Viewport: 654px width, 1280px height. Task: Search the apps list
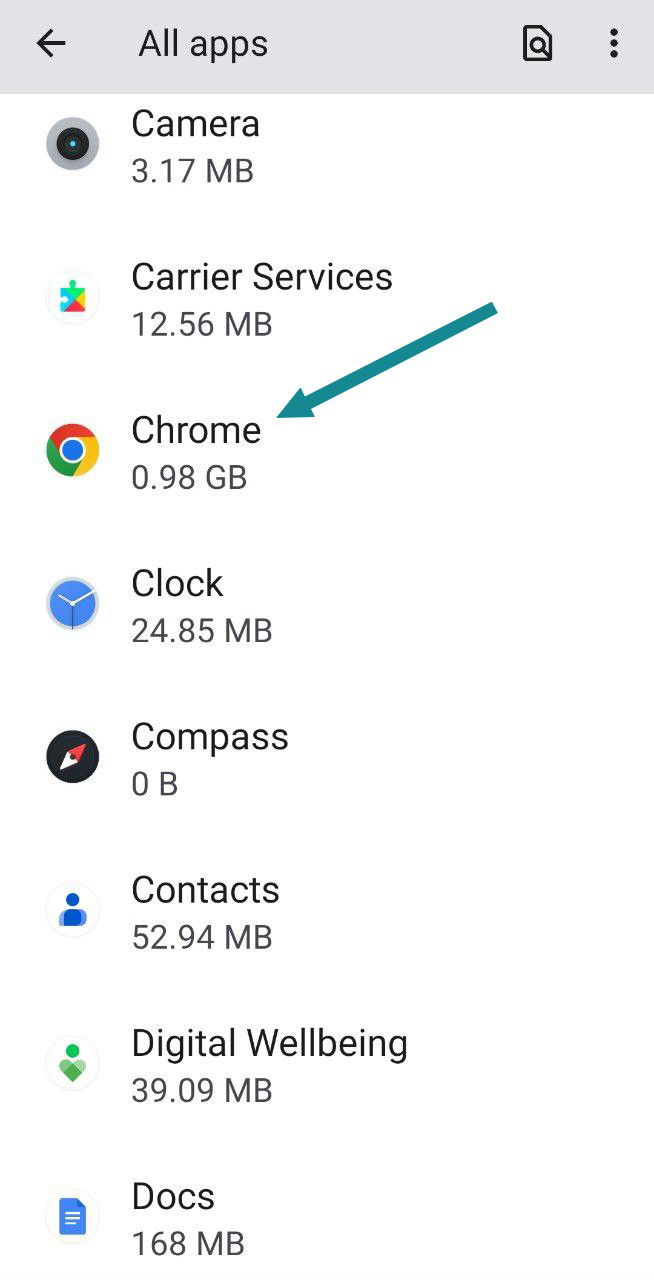(538, 44)
